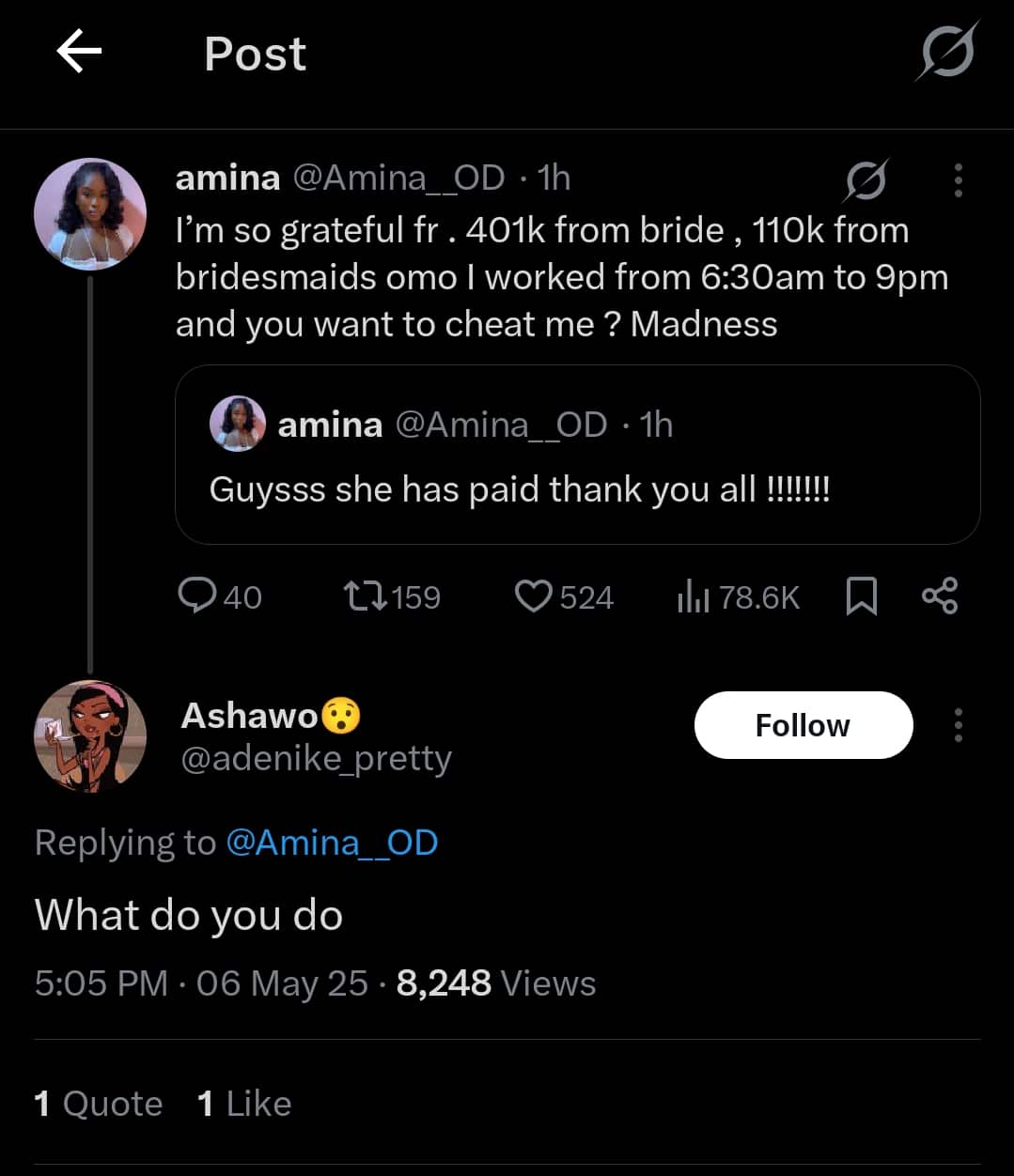
Task: Share amina's post
Action: tap(939, 596)
